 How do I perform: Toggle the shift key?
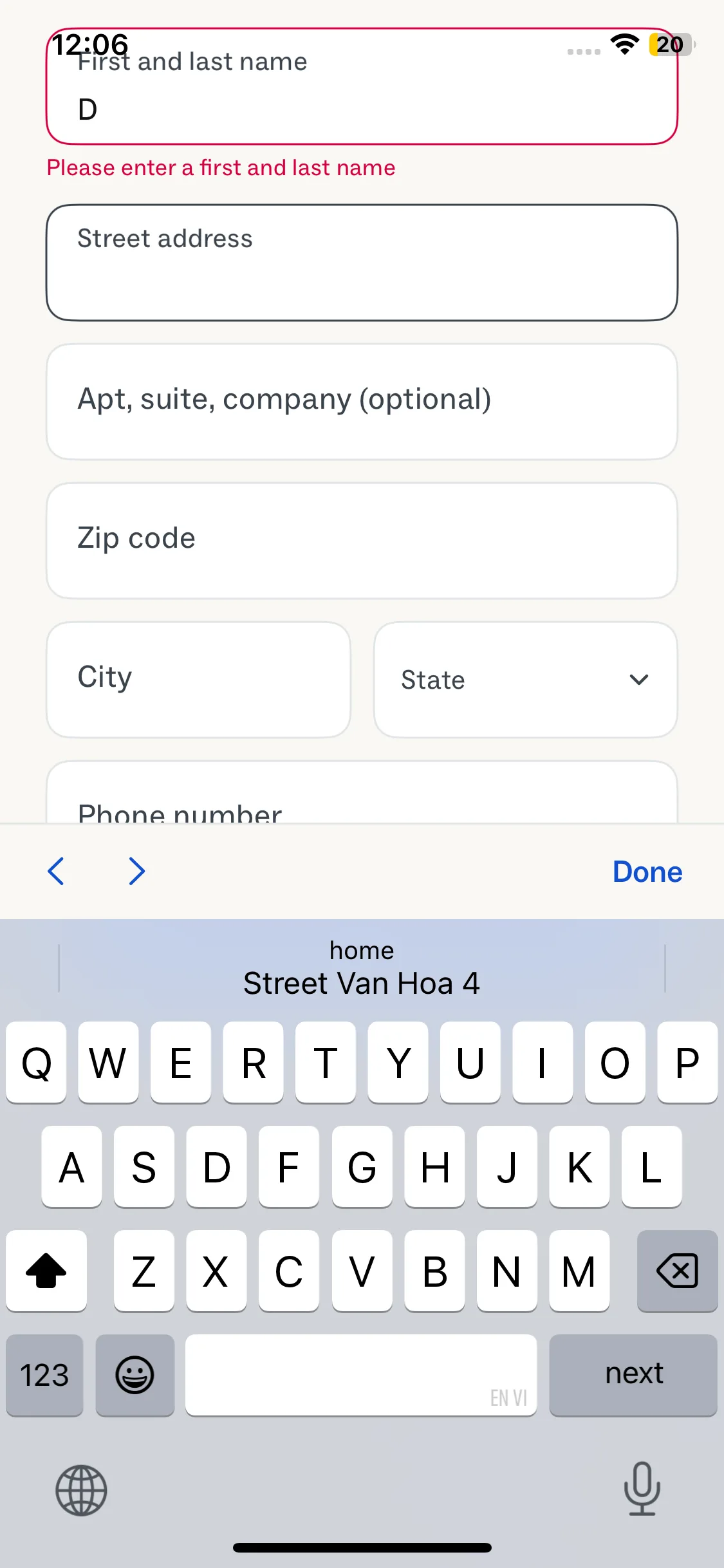(x=46, y=1271)
